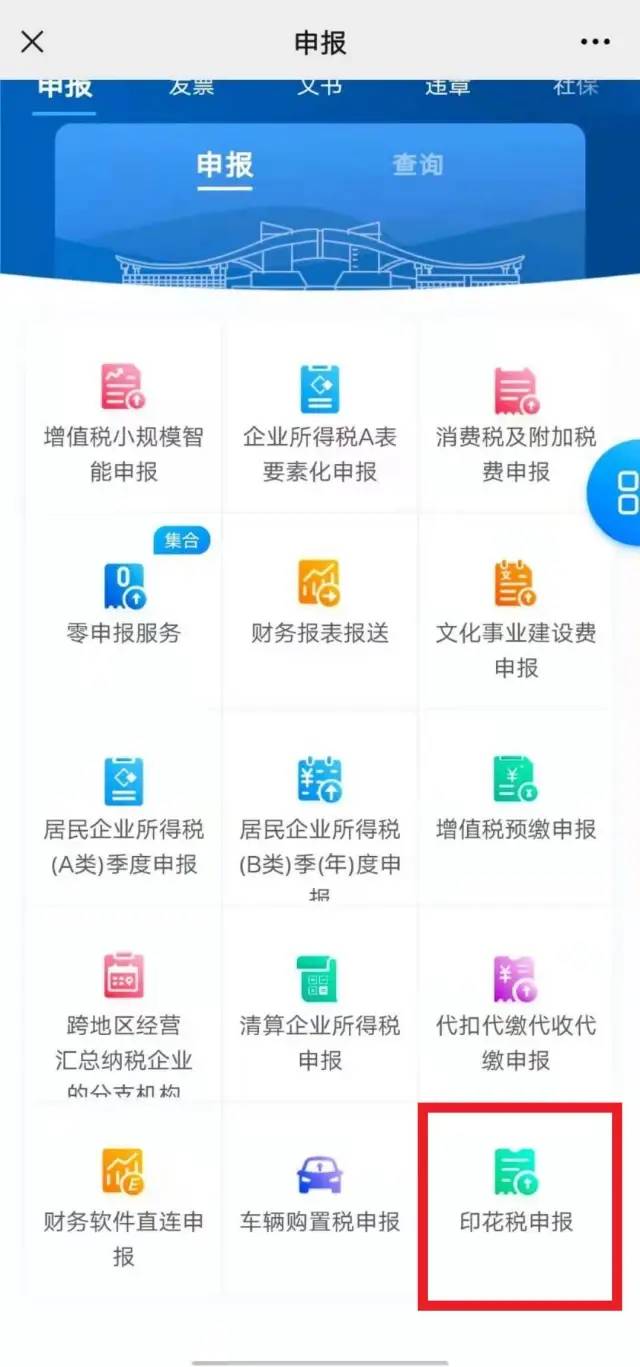640x1367 pixels.
Task: Open 增值税小规模智能申报
Action: pos(124,418)
